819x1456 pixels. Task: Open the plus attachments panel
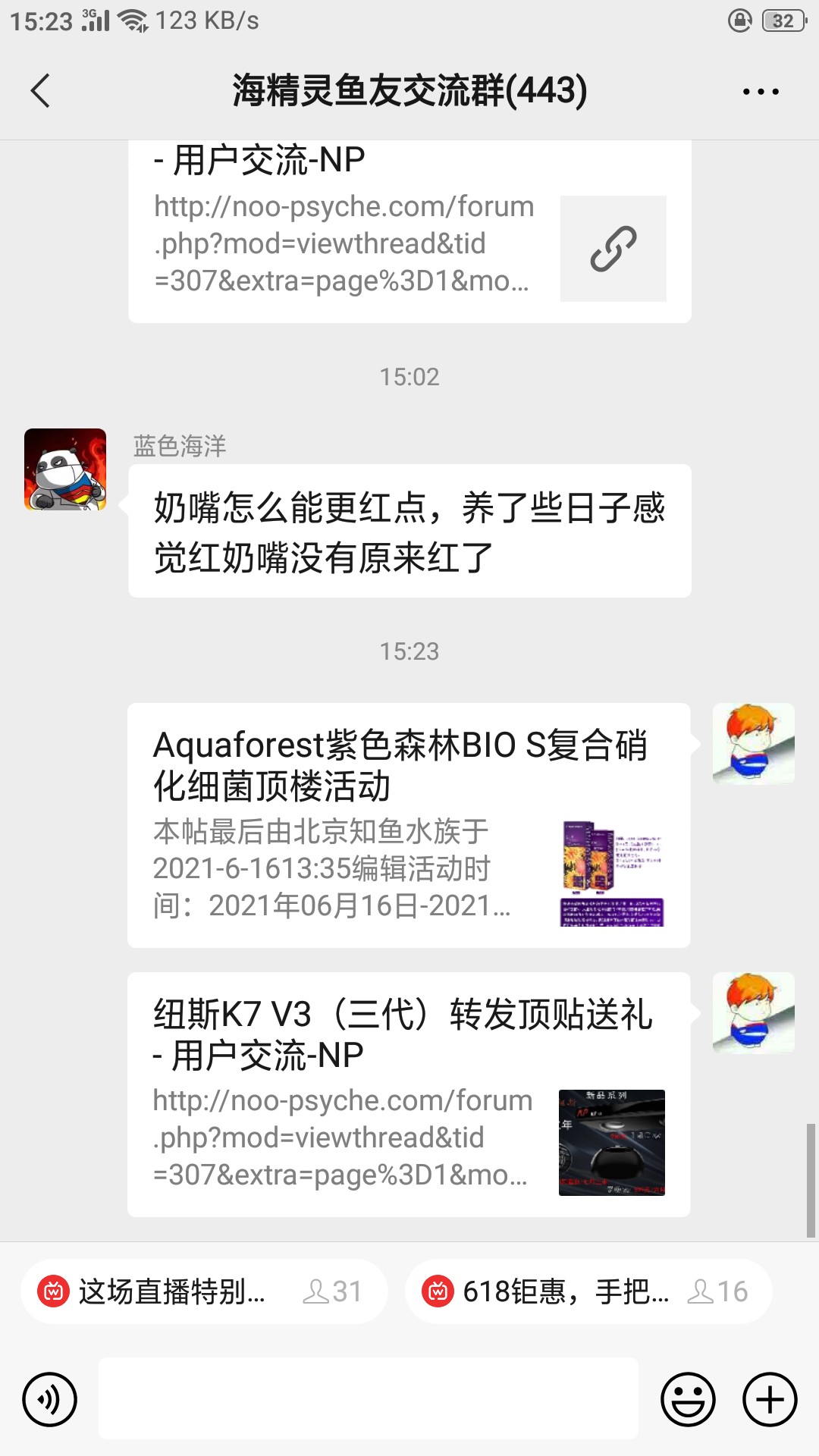tap(770, 1399)
